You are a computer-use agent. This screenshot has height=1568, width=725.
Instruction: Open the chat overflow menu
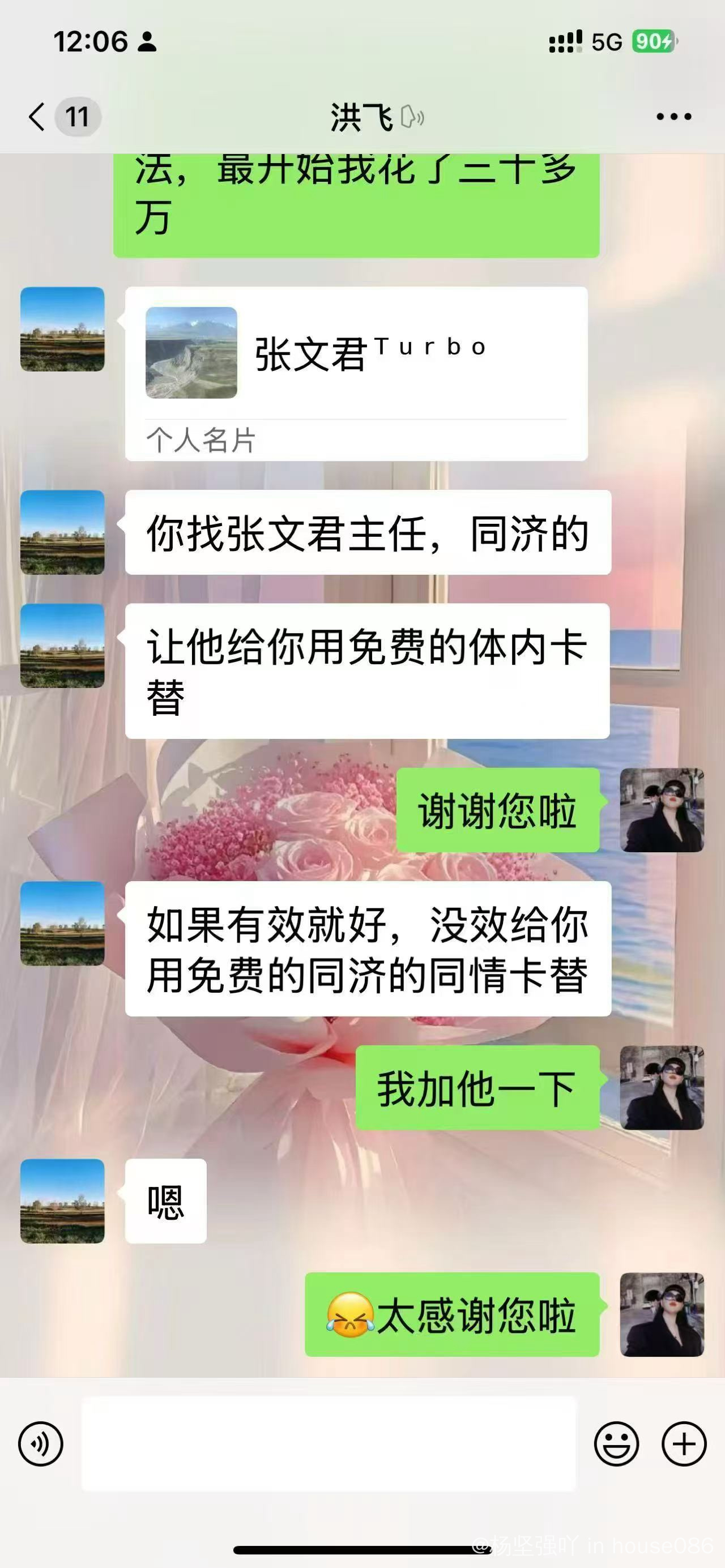coord(673,116)
